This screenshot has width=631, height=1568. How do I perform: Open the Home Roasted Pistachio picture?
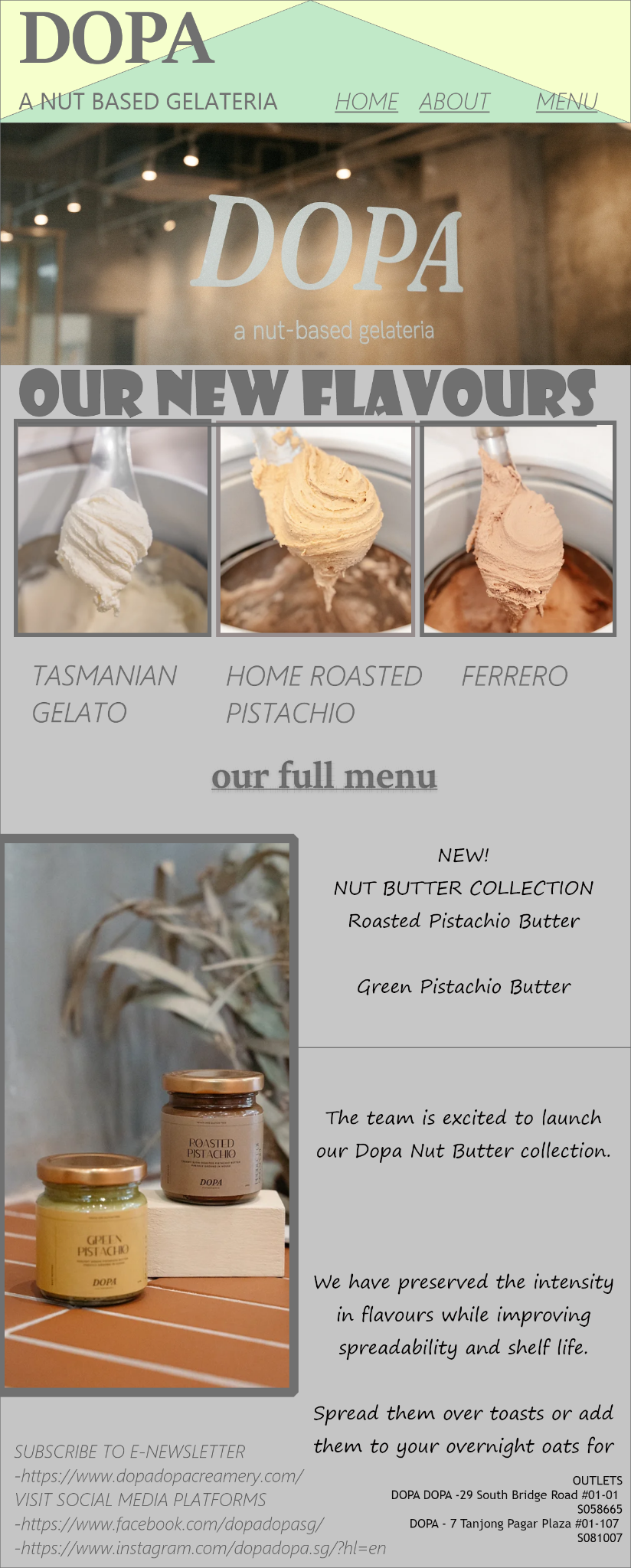pos(315,528)
